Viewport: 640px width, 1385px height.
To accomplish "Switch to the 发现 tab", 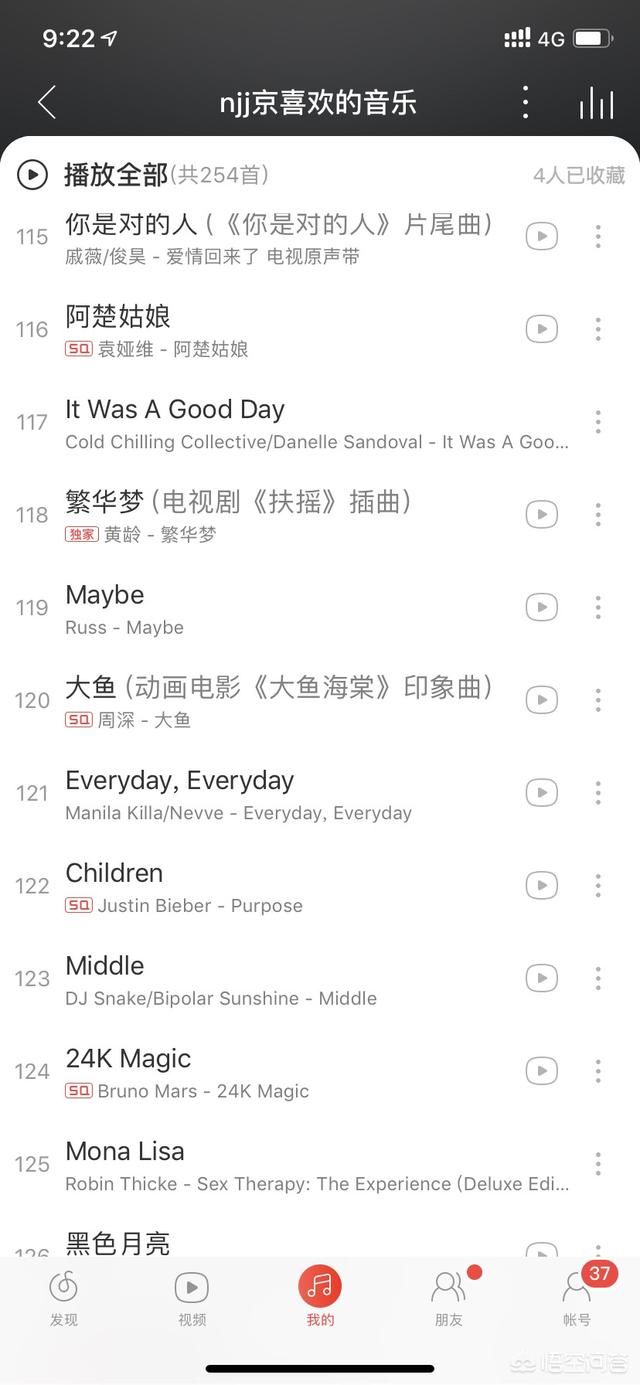I will [64, 1298].
